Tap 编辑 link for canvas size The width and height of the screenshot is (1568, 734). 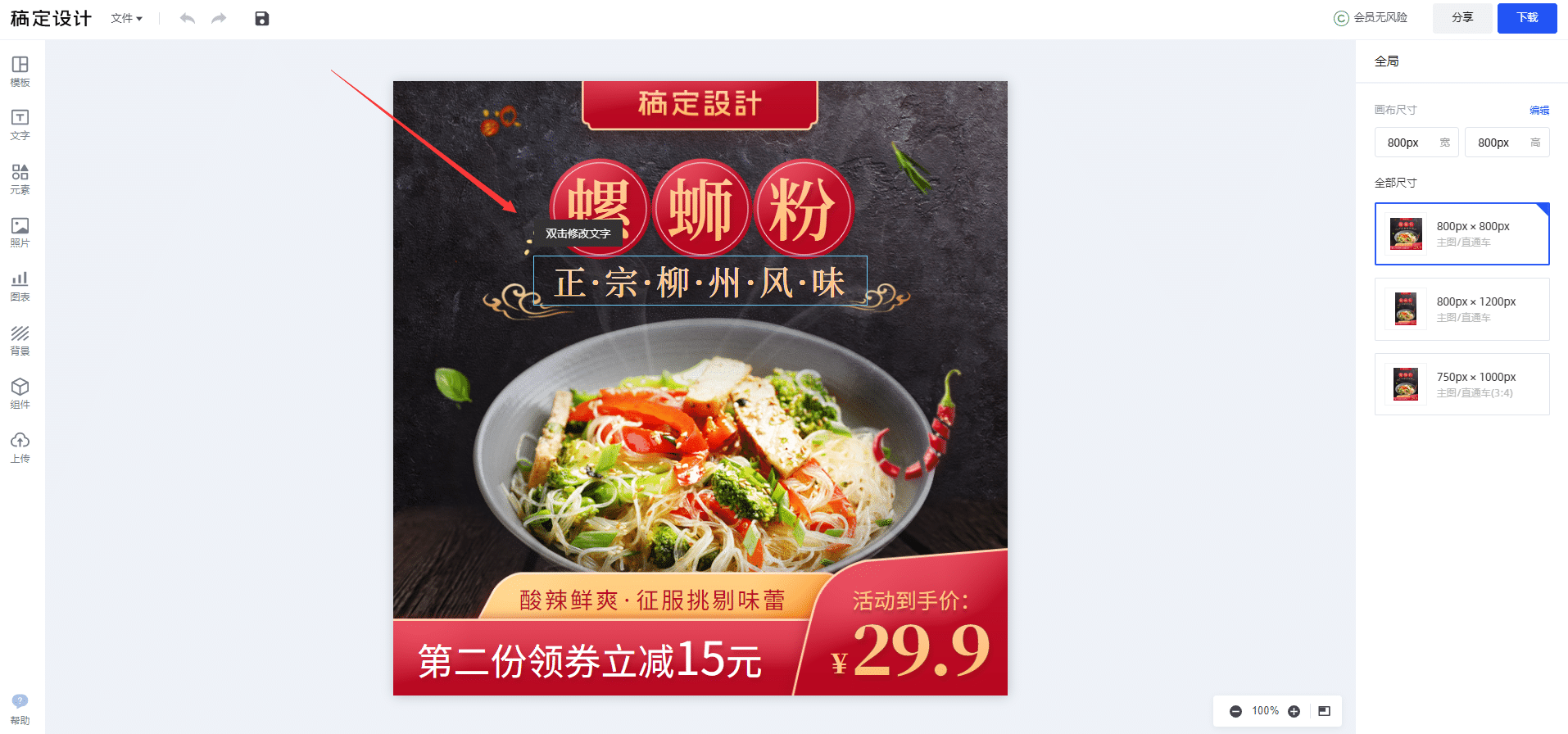coord(1539,110)
